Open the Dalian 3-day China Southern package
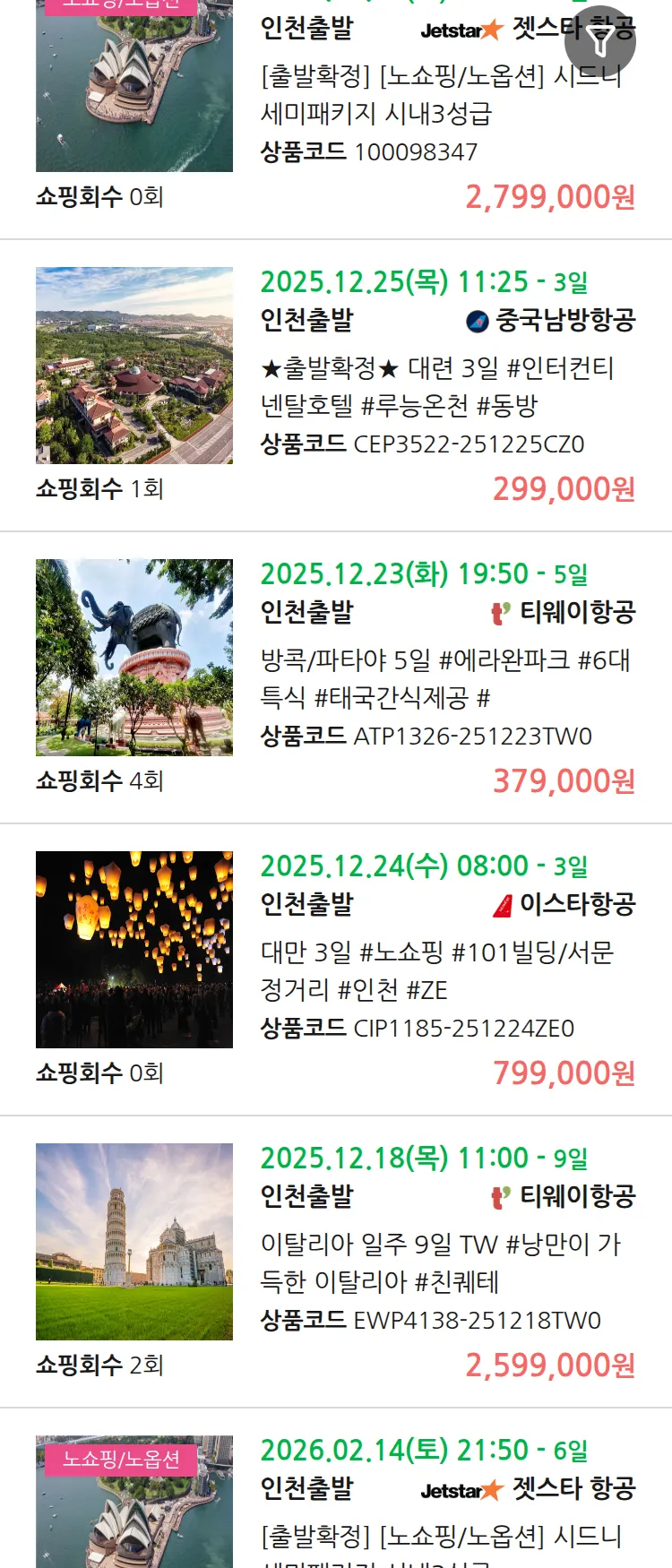Image resolution: width=672 pixels, height=1568 pixels. 439,386
